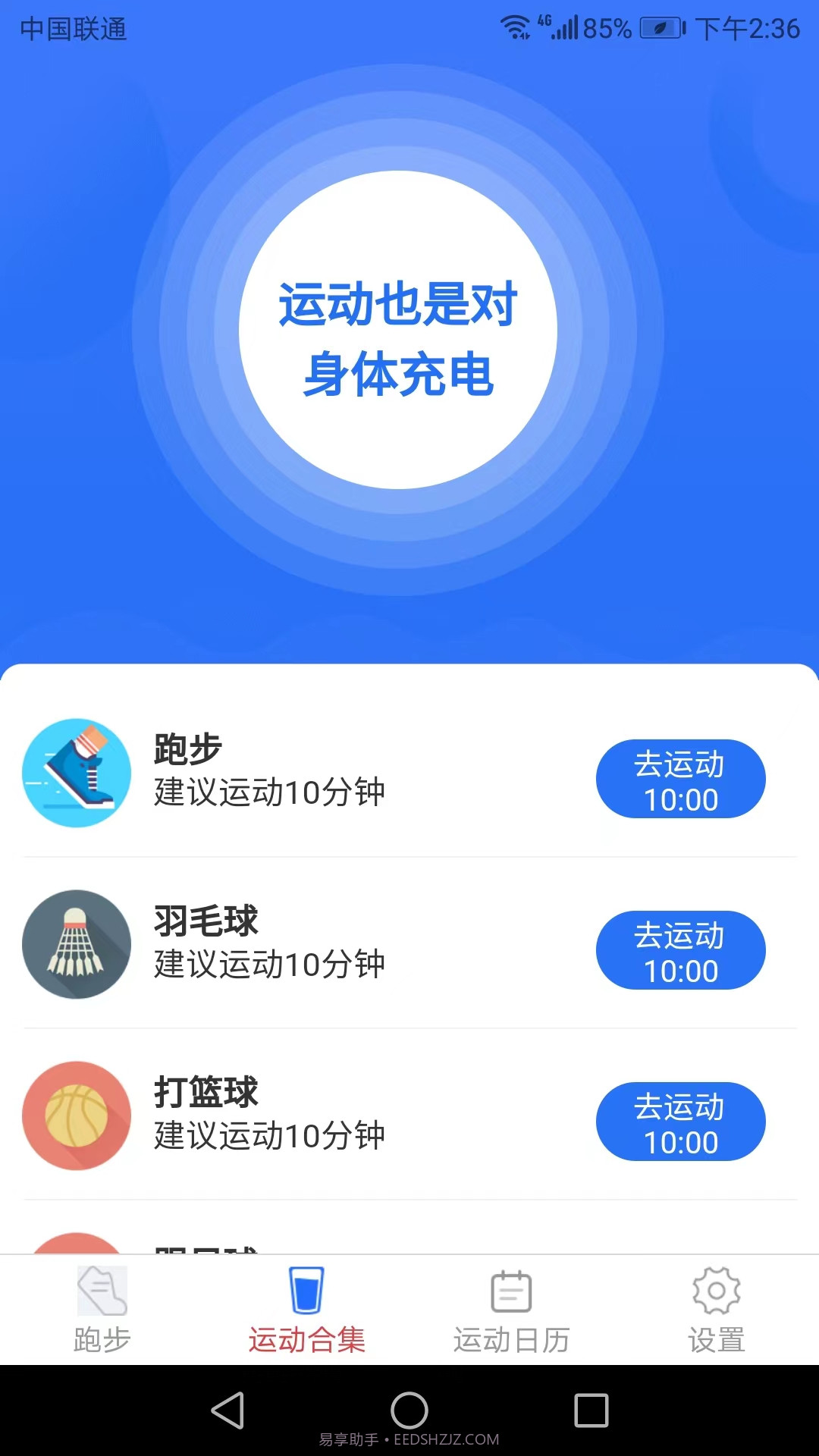
Task: Tap the battery indicator in the status bar
Action: pyautogui.click(x=659, y=25)
